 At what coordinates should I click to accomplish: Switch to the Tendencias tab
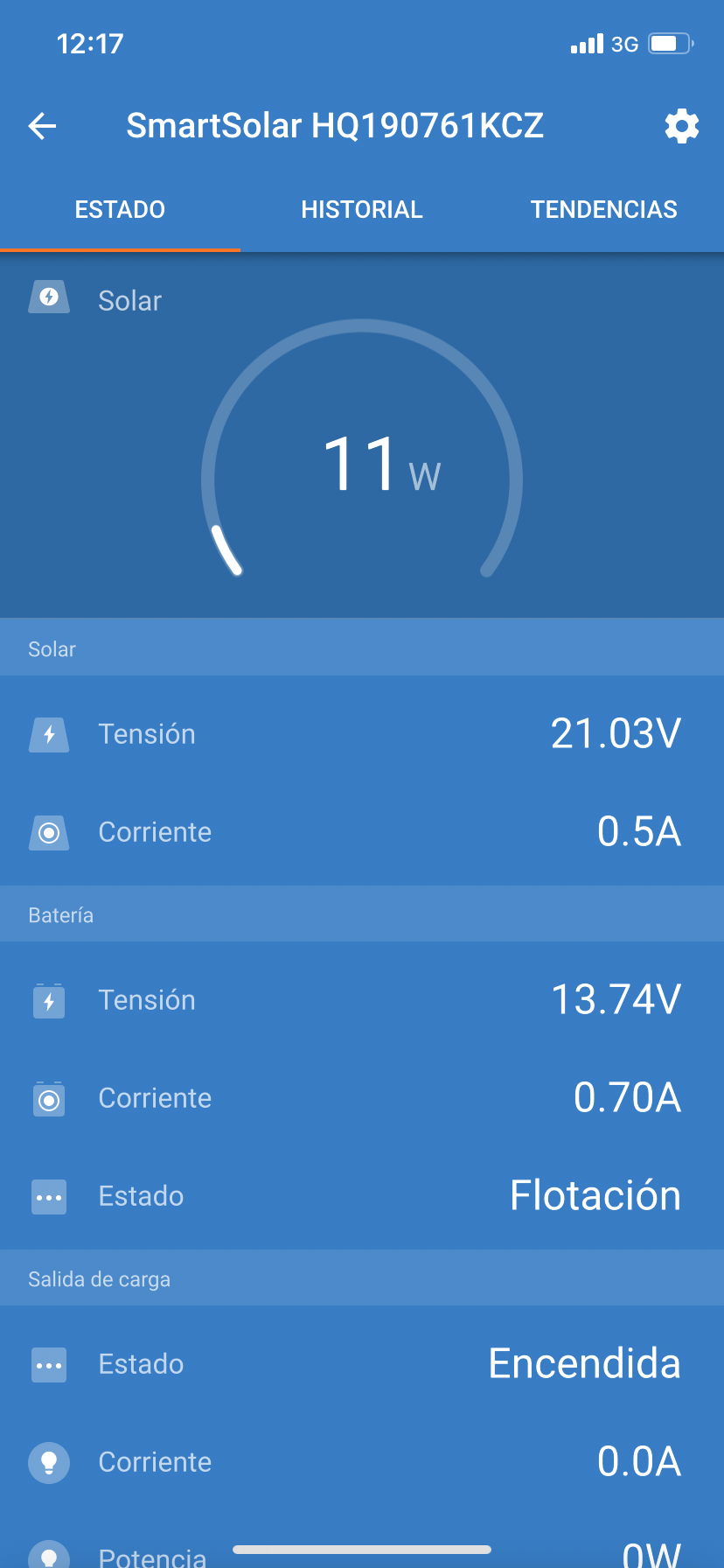[603, 210]
